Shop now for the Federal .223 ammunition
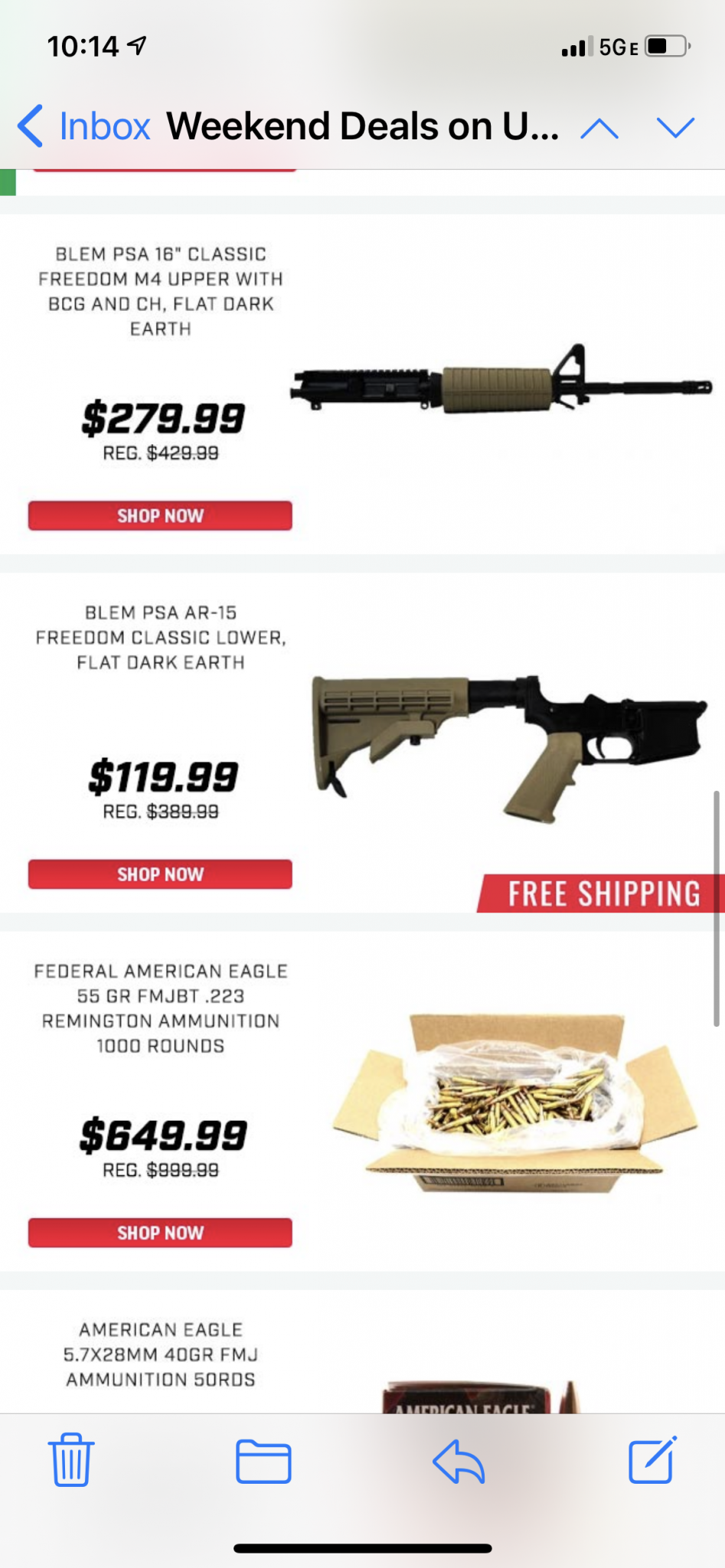The height and width of the screenshot is (1568, 725). click(x=160, y=1232)
